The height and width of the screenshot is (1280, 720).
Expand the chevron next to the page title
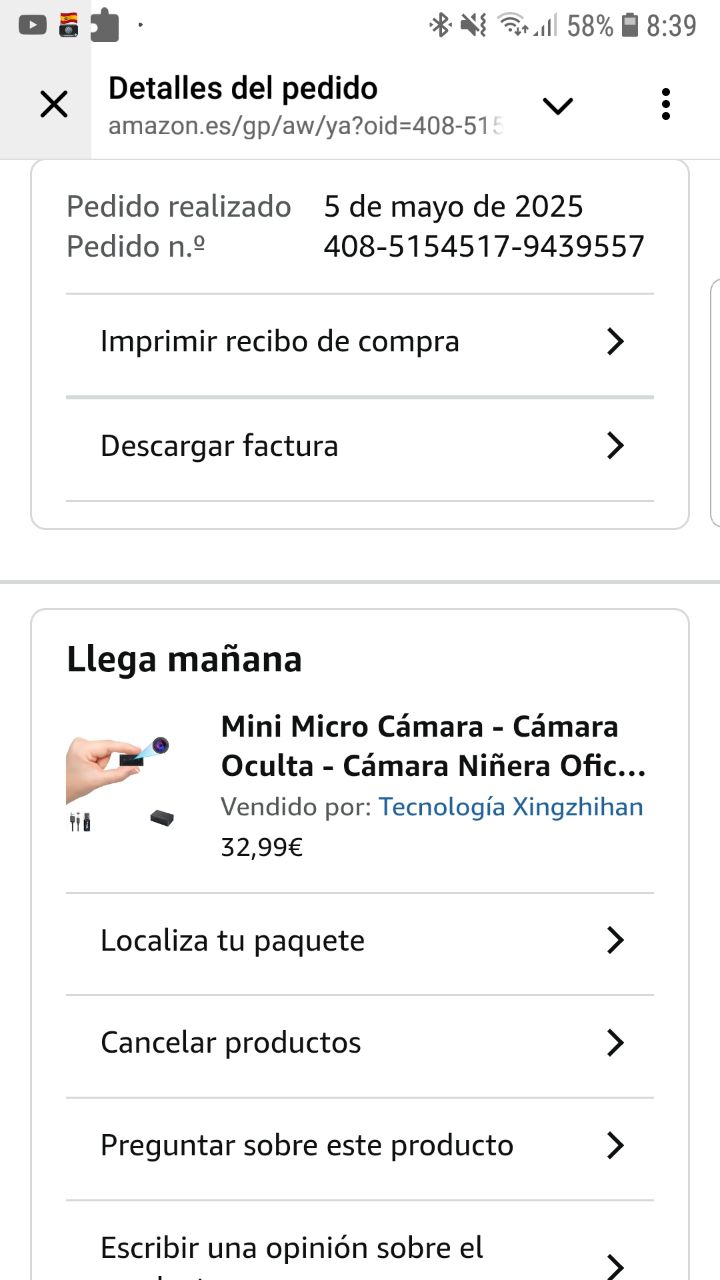(557, 105)
